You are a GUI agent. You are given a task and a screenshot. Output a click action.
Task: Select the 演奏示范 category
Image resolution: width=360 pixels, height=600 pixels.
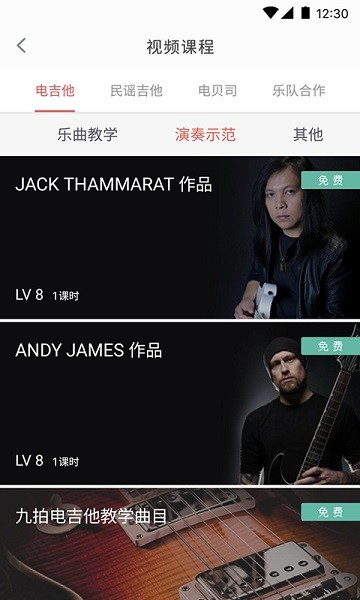pos(205,135)
